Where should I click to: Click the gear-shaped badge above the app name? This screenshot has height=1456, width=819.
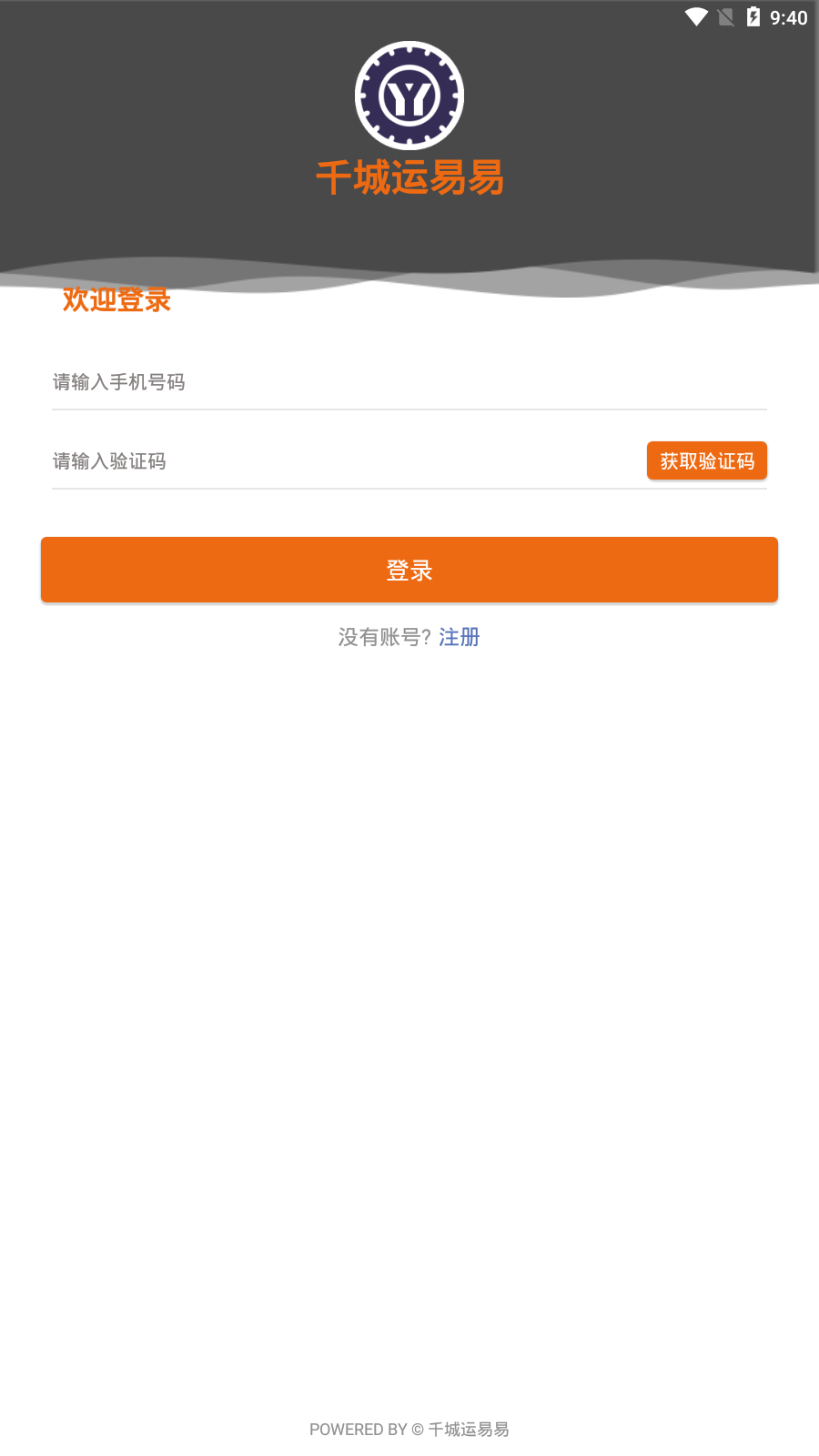click(409, 94)
